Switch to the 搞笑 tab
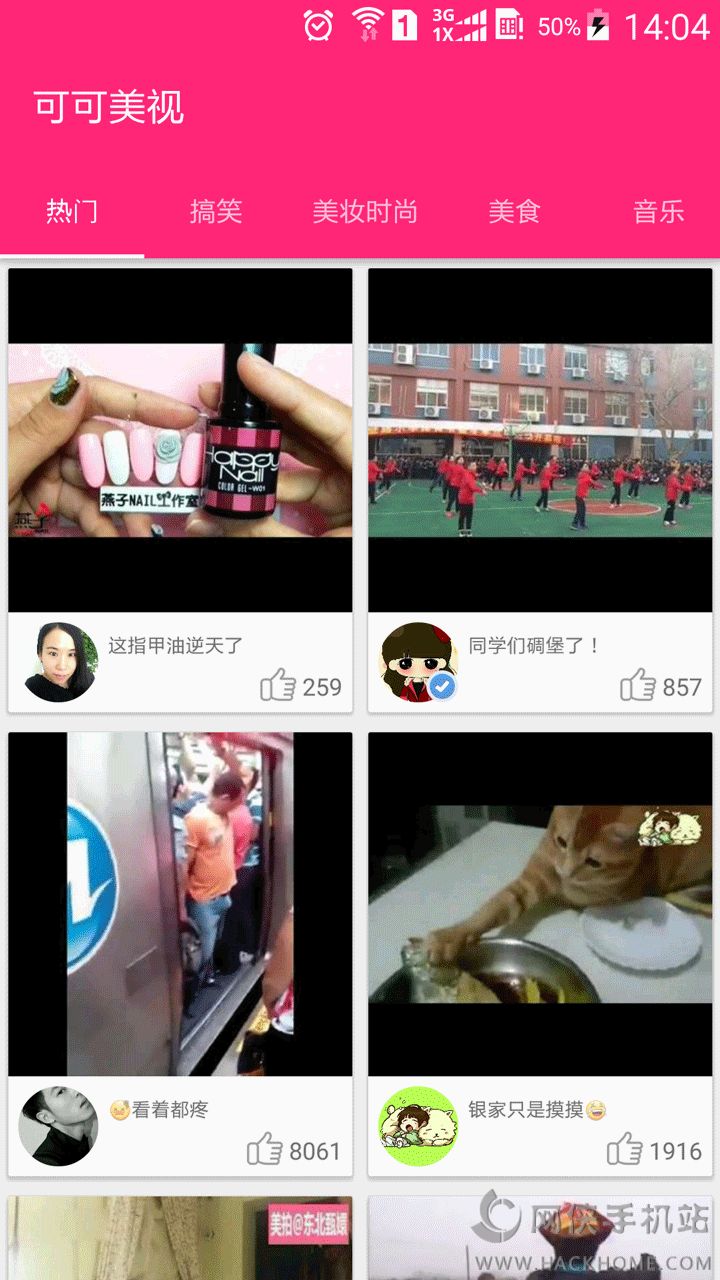This screenshot has width=720, height=1280. (x=216, y=212)
